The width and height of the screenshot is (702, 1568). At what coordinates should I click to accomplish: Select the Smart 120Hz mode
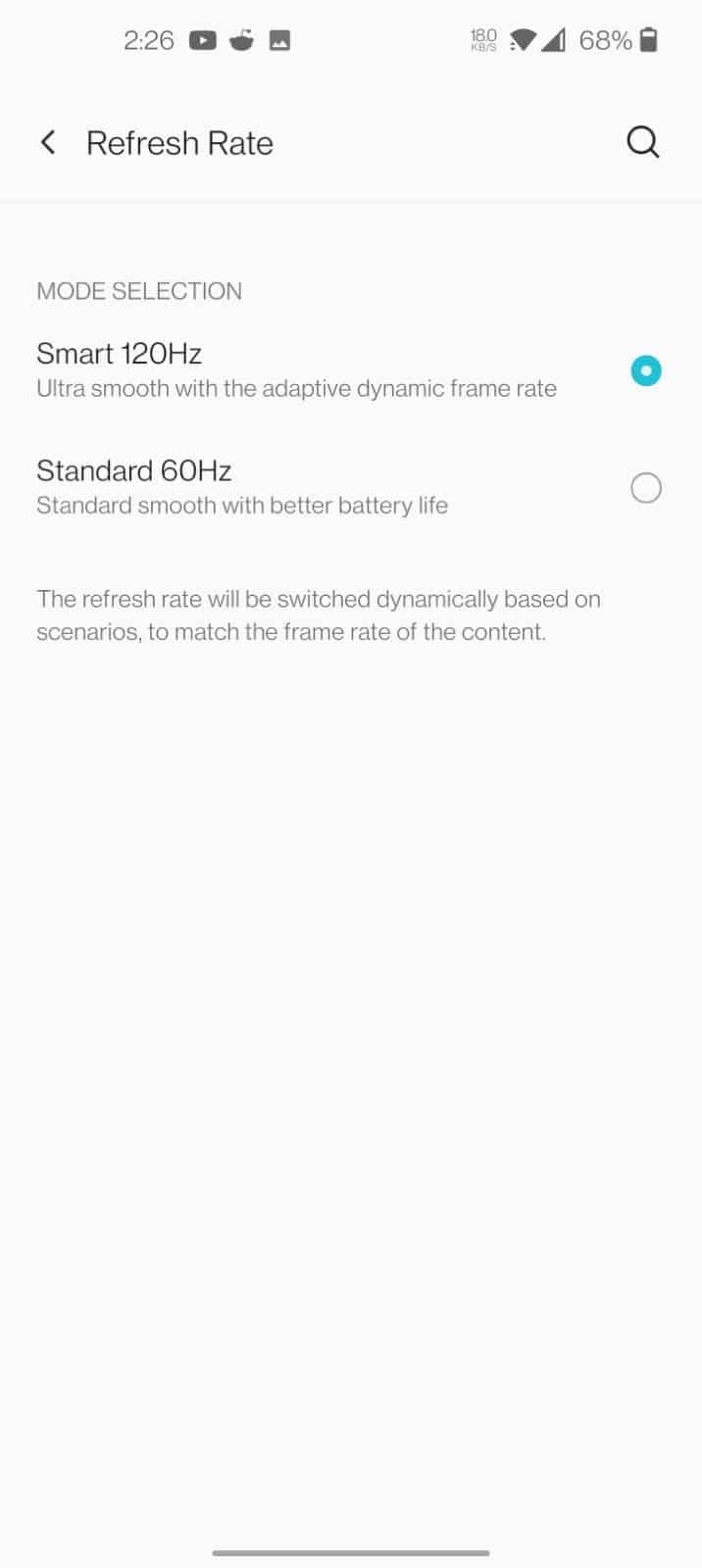point(644,370)
